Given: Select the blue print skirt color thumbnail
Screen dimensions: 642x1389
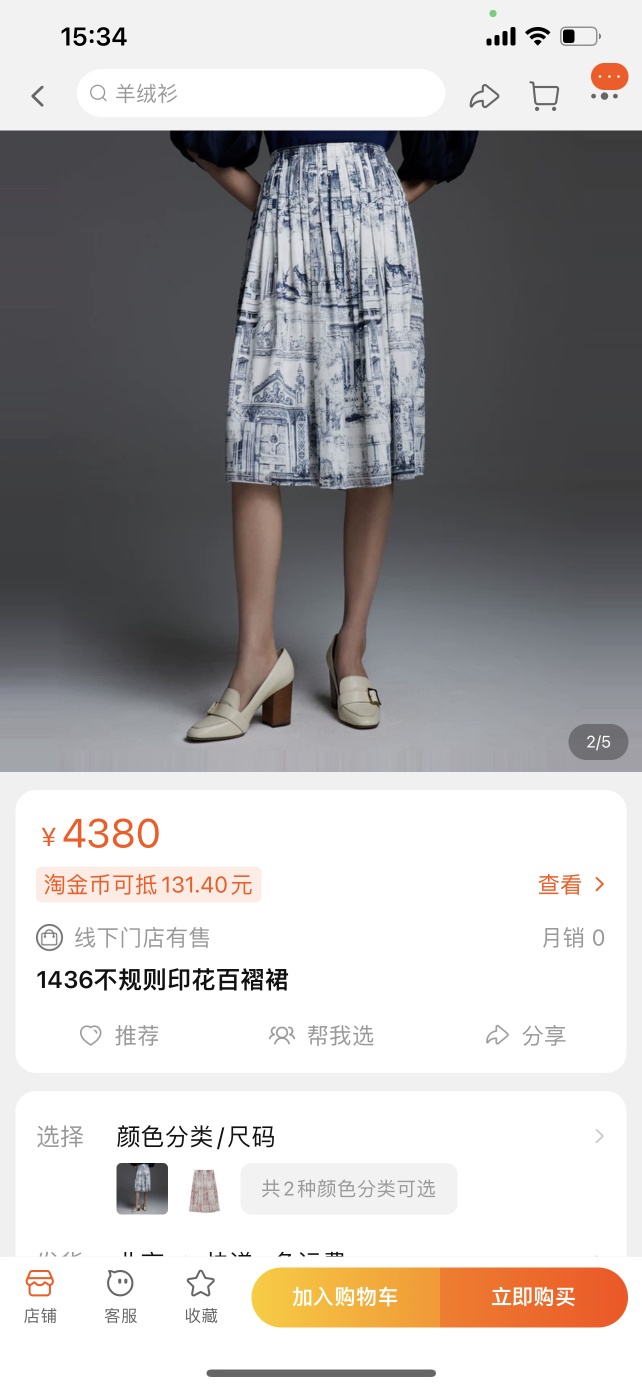Looking at the screenshot, I should pyautogui.click(x=142, y=1189).
